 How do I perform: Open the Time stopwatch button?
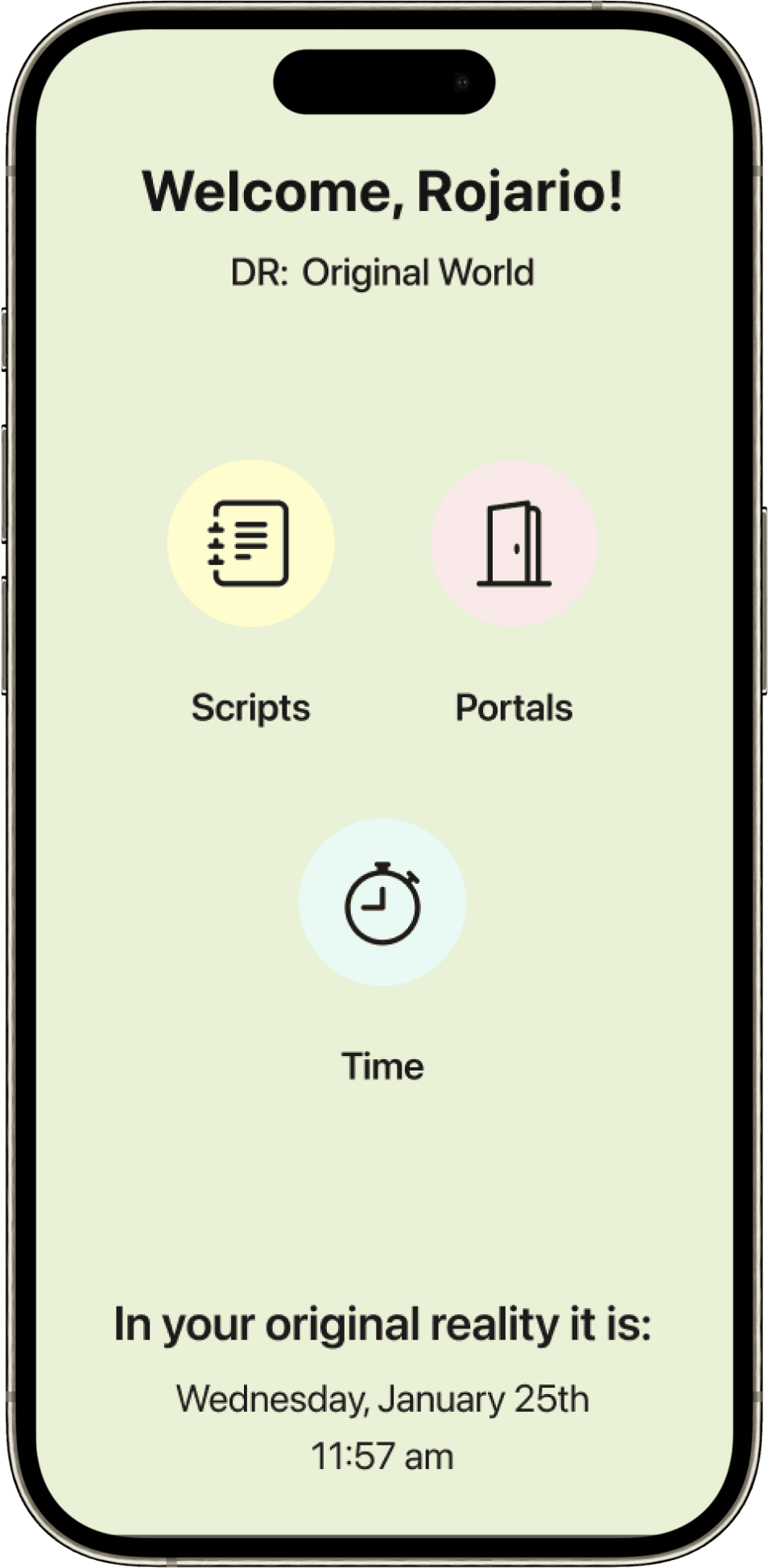tap(382, 902)
